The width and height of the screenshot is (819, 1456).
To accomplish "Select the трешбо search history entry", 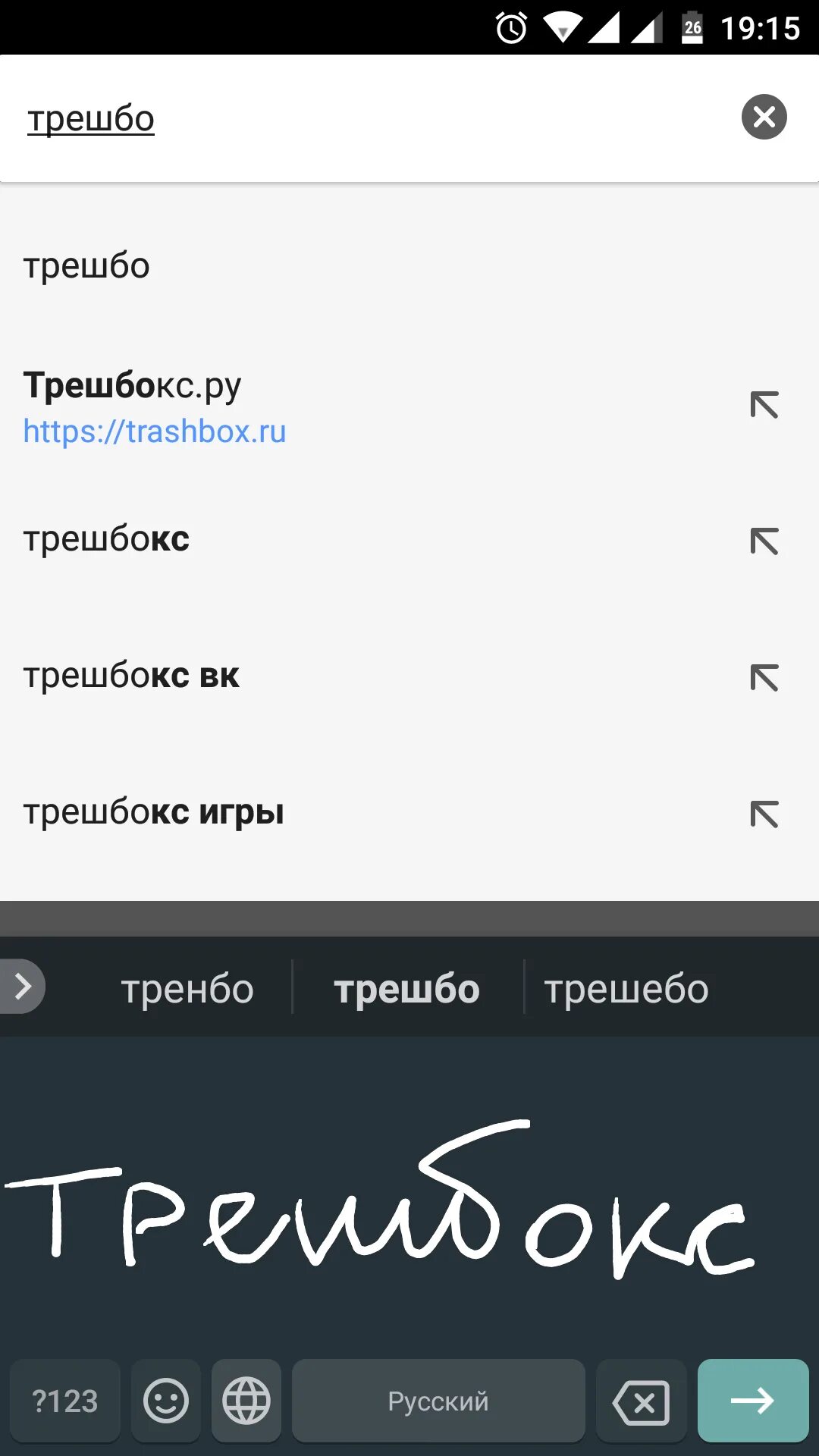I will coord(86,265).
